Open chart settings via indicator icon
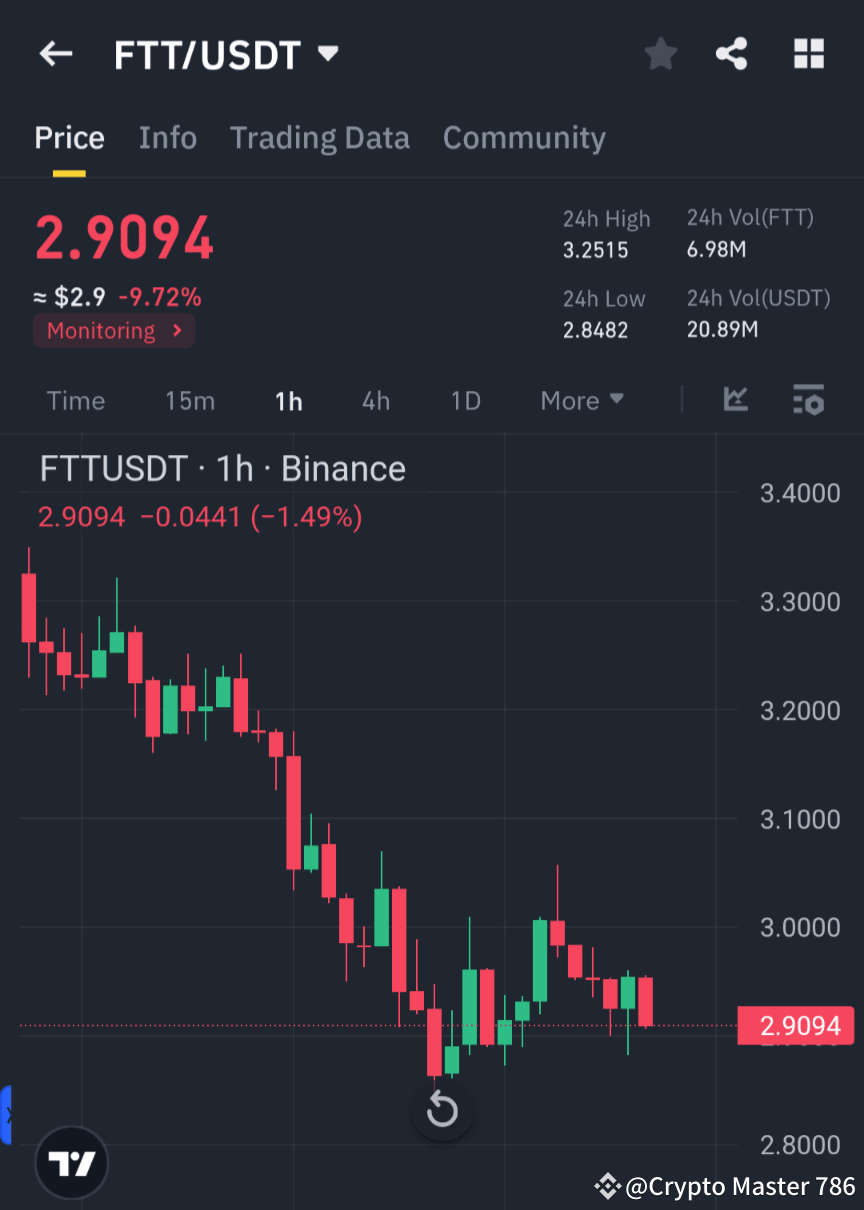The image size is (864, 1210). click(x=808, y=400)
